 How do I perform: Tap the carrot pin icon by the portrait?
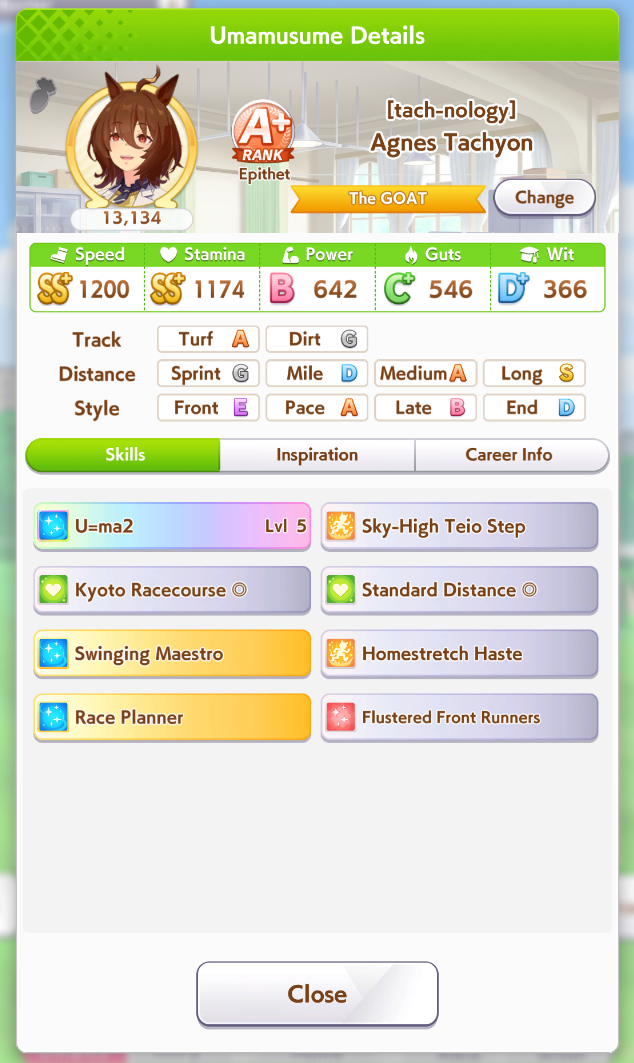point(44,95)
